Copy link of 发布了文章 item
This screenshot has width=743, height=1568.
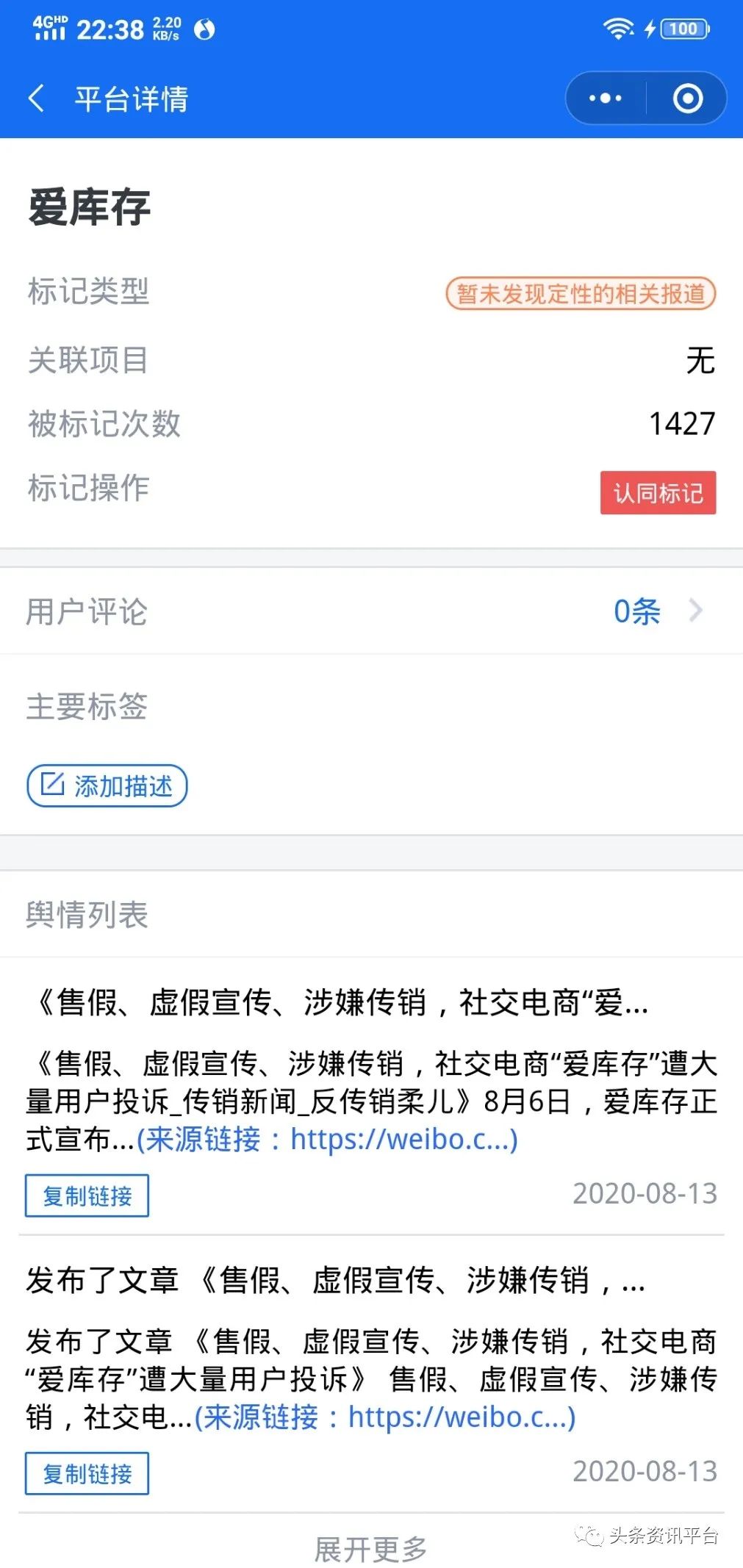point(87,1473)
